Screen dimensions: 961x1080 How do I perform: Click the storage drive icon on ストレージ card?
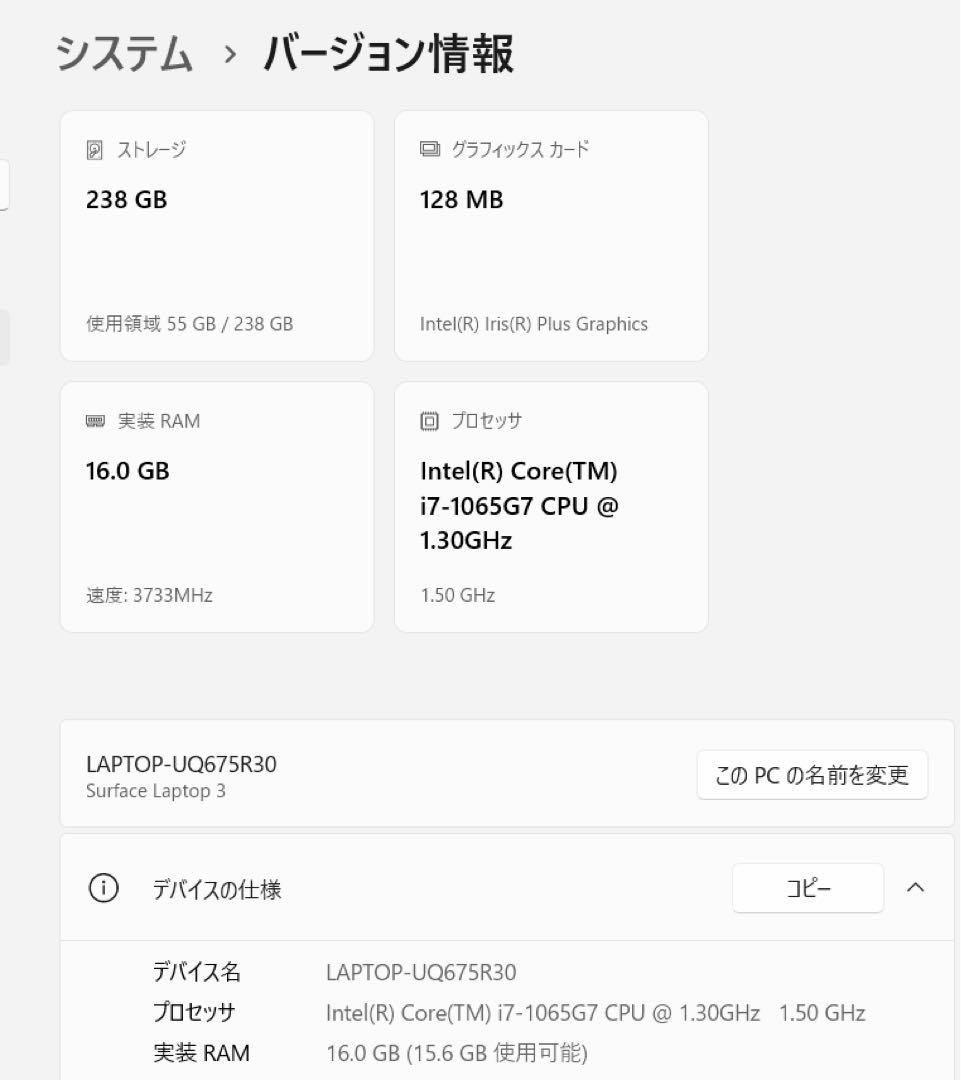[97, 149]
